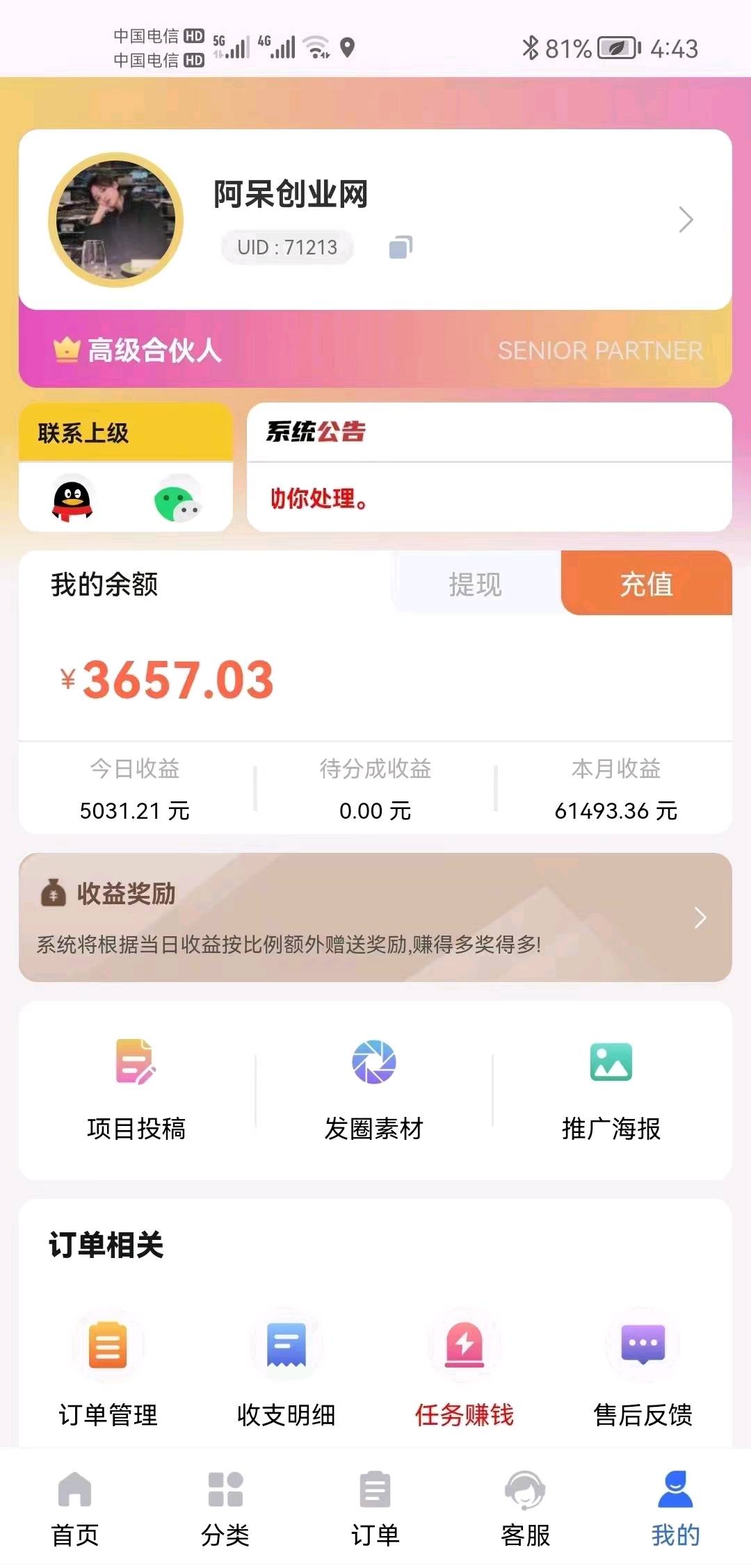Image resolution: width=751 pixels, height=1568 pixels.
Task: Tap the 提现 withdraw button
Action: (x=476, y=584)
